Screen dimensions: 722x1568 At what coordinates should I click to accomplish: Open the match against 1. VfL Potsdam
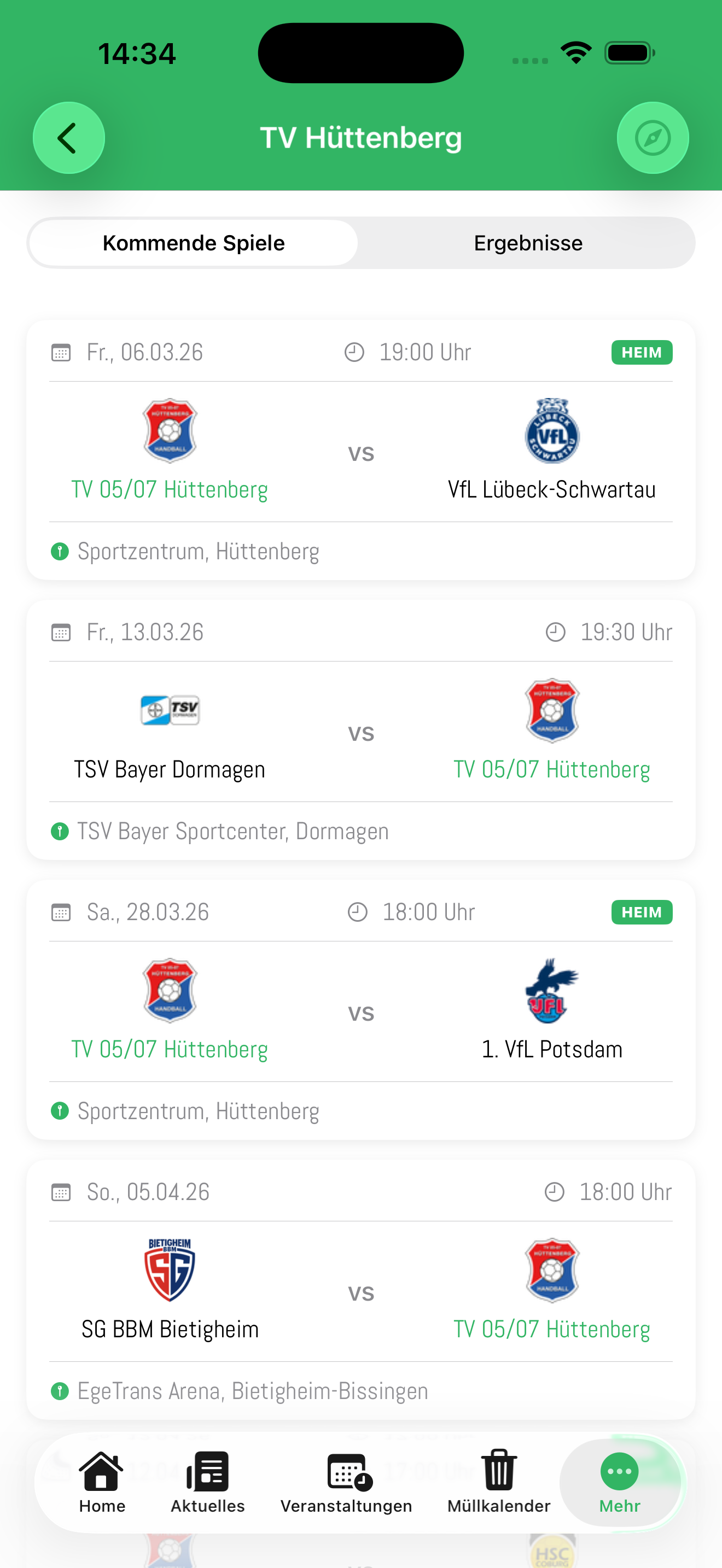pos(360,1010)
